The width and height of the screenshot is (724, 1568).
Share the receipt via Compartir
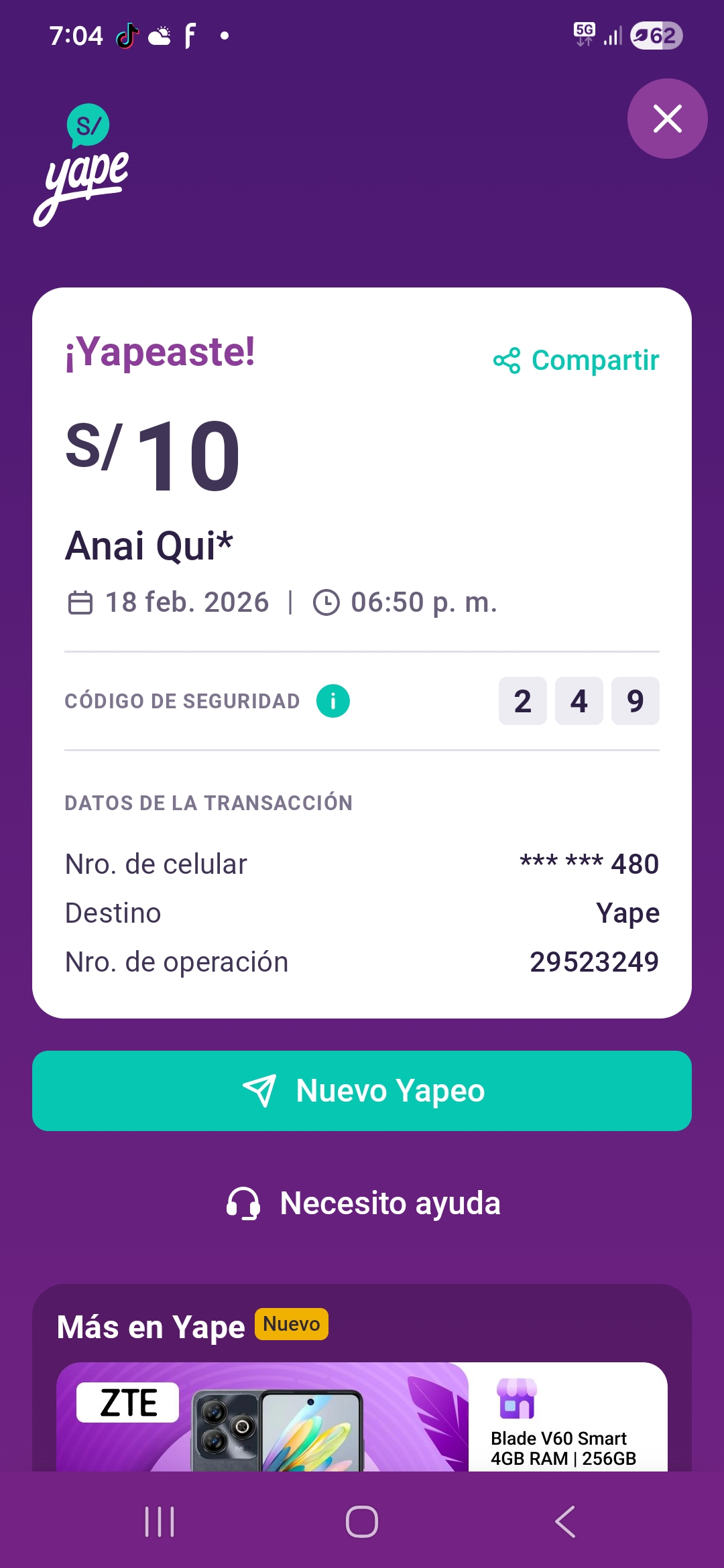[x=577, y=361]
